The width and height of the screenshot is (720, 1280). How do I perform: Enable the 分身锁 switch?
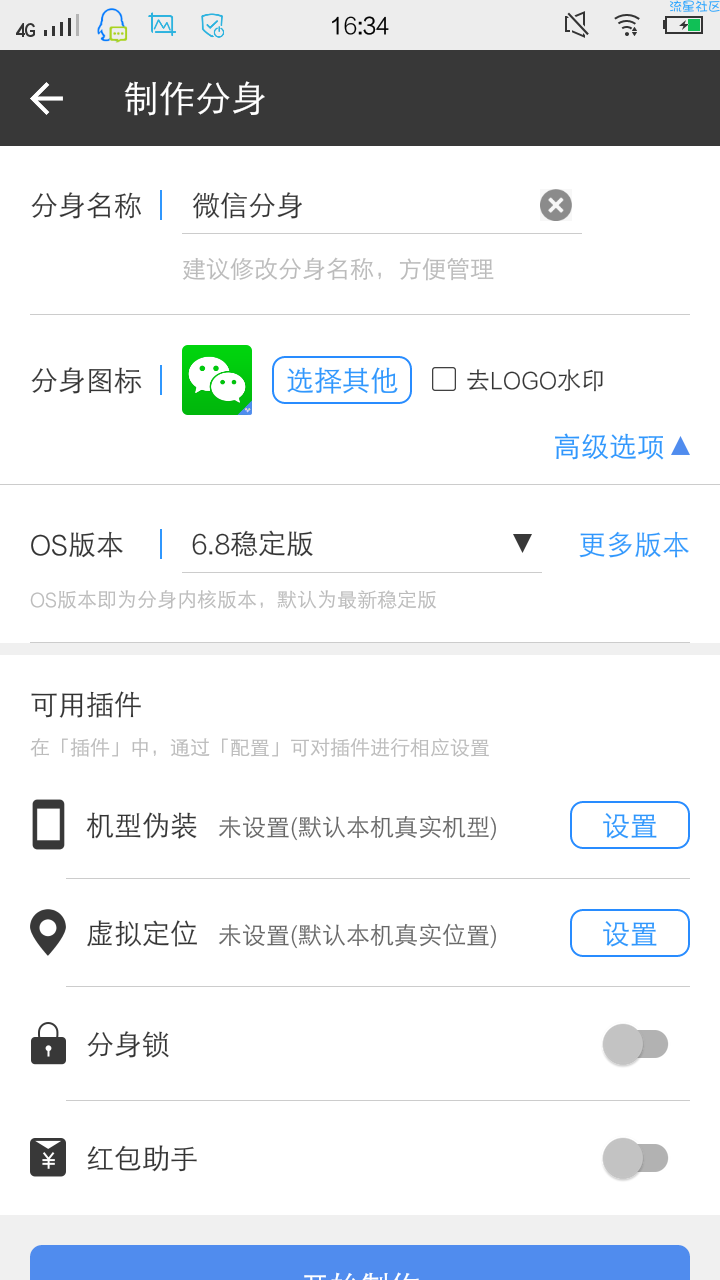click(x=635, y=1044)
